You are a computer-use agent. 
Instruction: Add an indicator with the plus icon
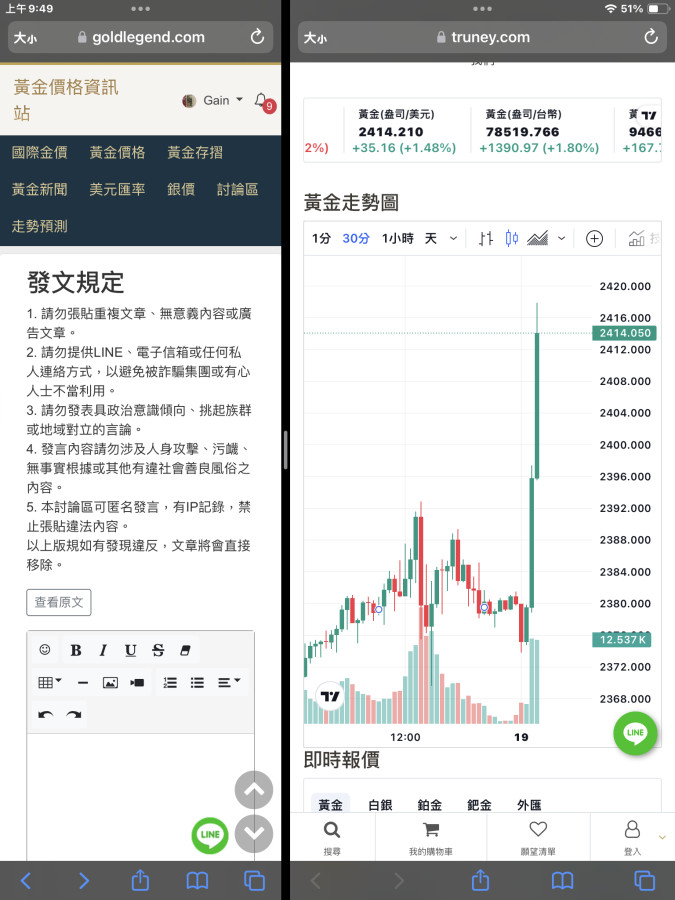(594, 238)
